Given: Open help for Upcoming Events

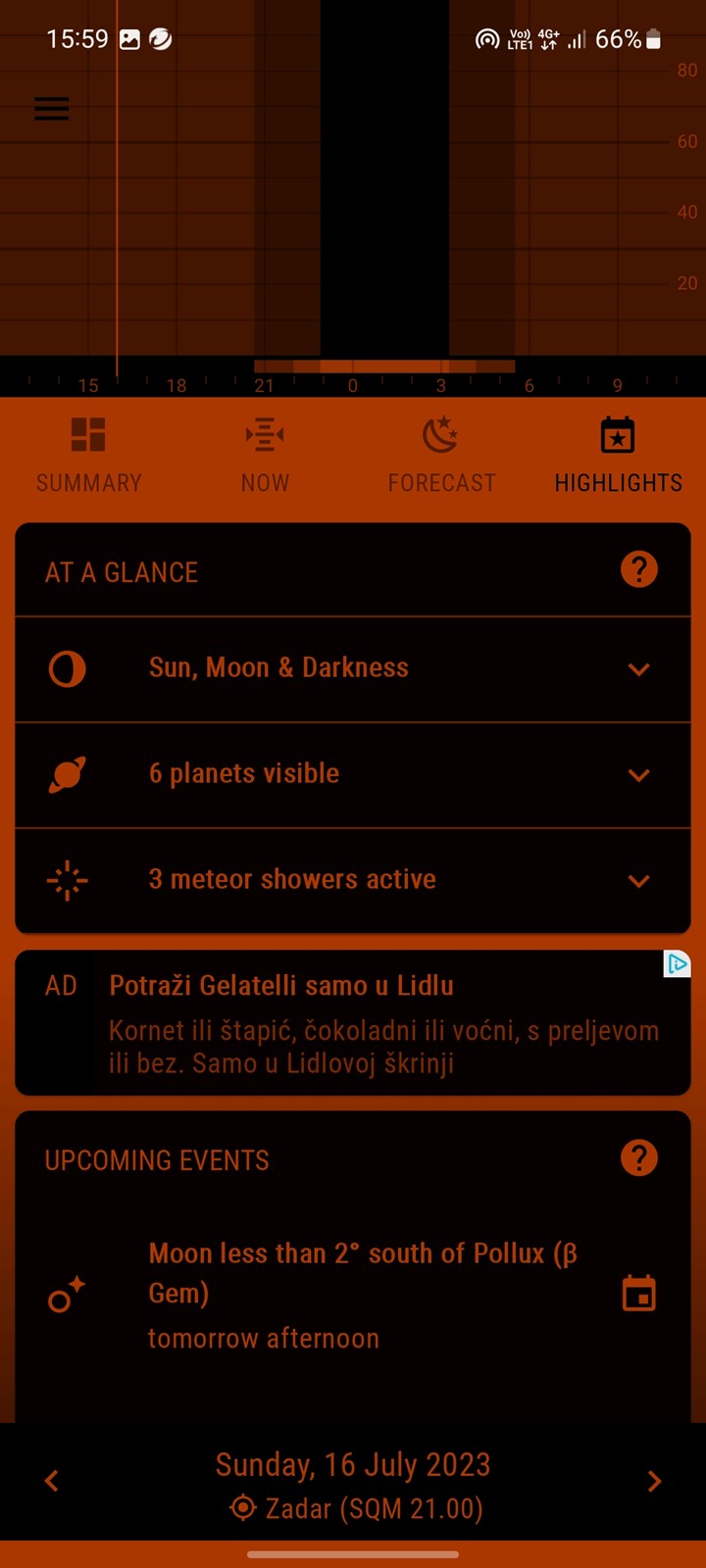Looking at the screenshot, I should pos(639,1158).
